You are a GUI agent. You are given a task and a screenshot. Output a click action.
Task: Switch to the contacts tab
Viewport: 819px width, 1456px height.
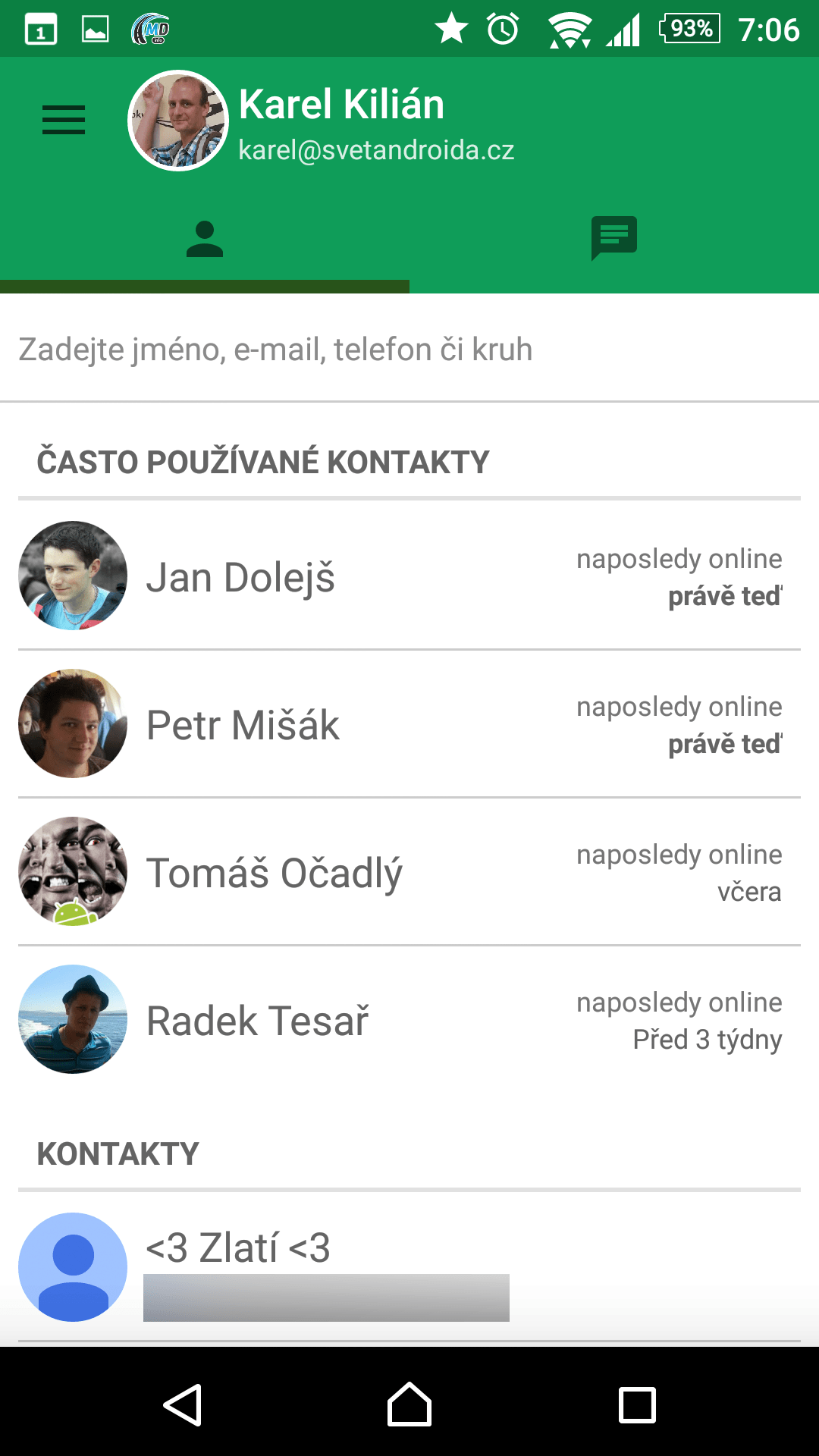[x=205, y=240]
